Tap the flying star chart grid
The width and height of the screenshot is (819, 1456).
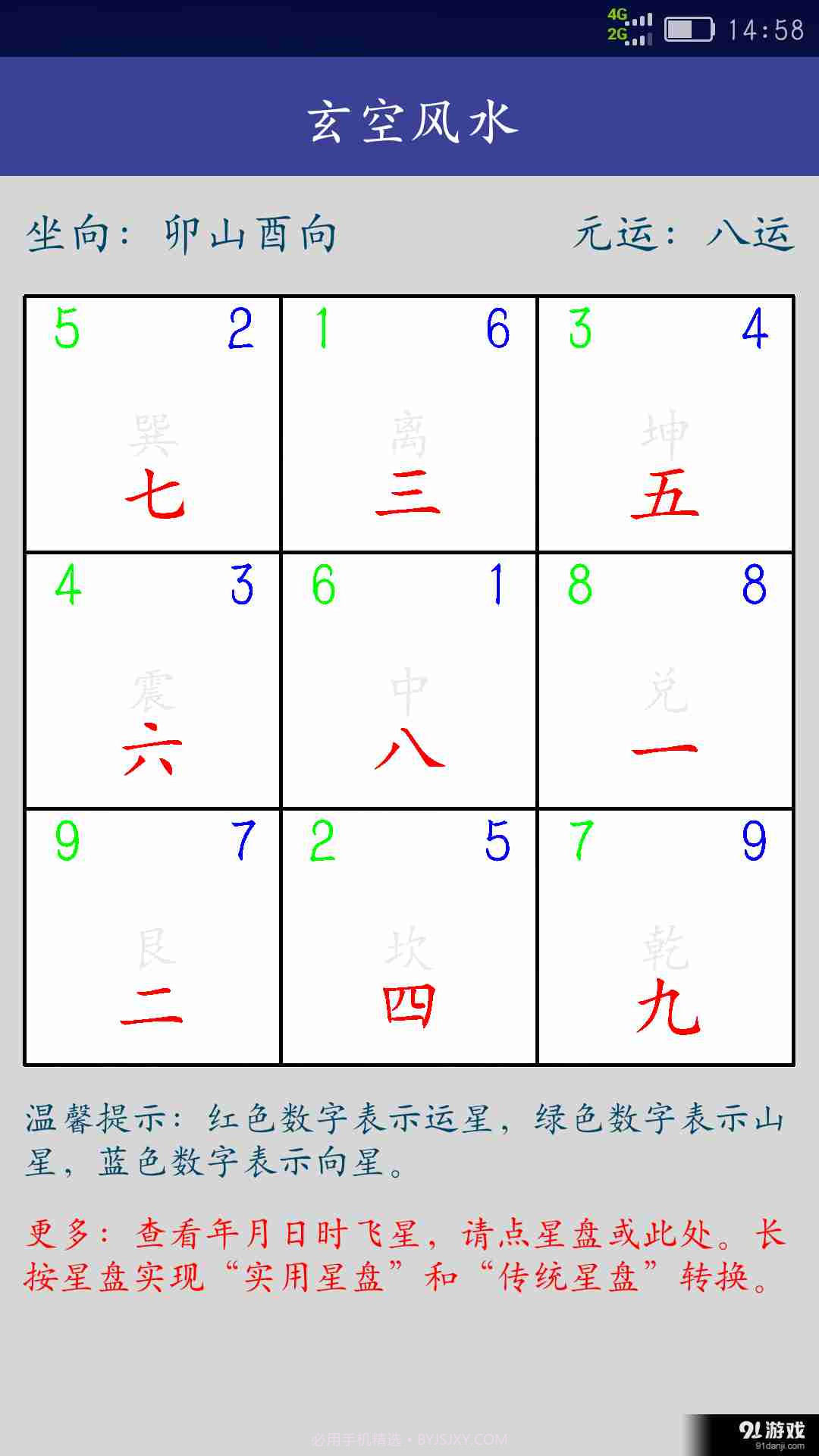[x=409, y=680]
